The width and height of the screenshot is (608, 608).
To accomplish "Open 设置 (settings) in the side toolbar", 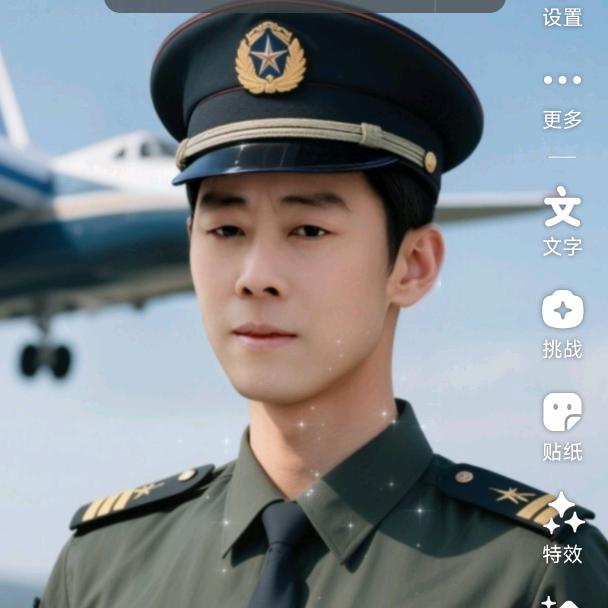I will [x=562, y=16].
